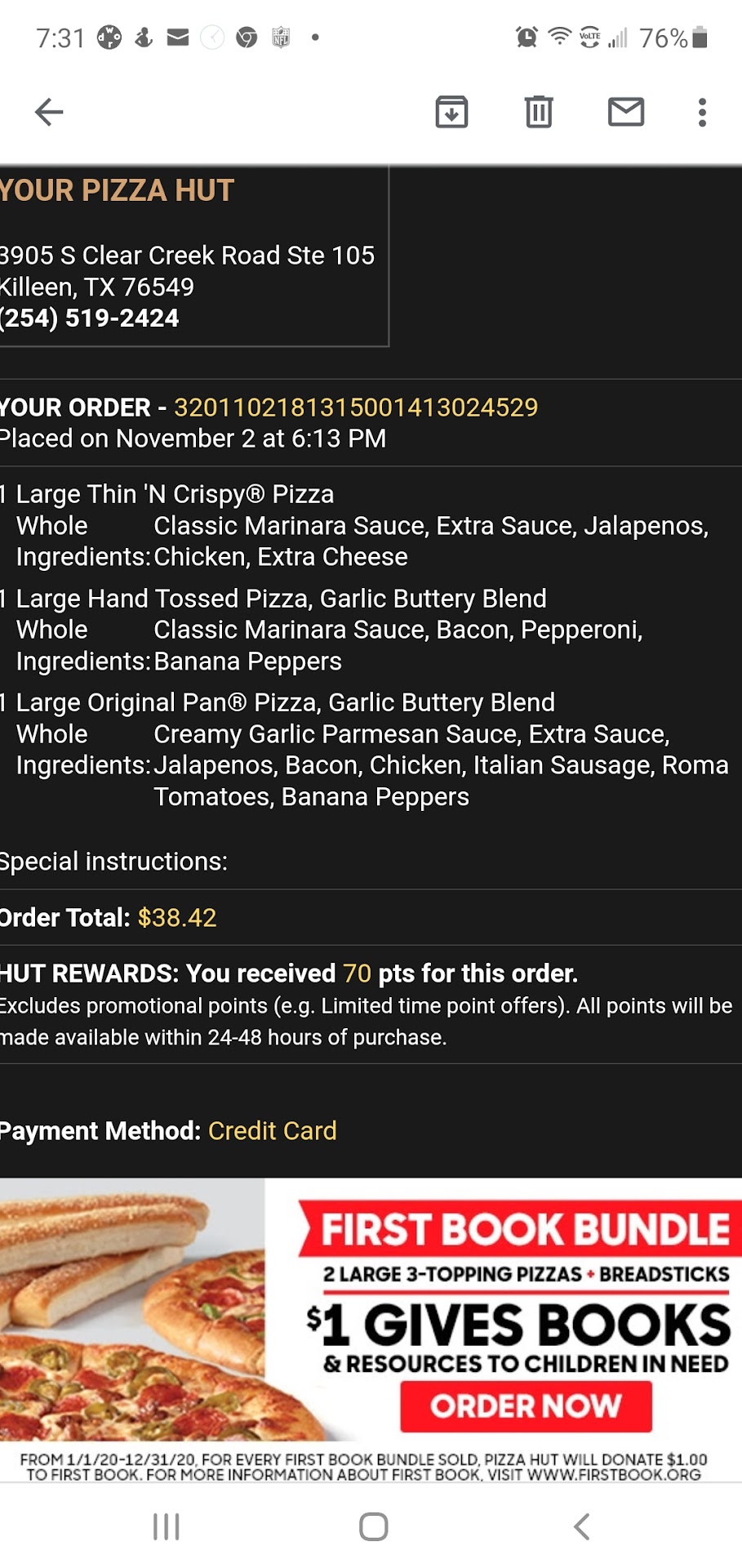Open the Pizza Hut store address
This screenshot has width=742, height=1568.
(186, 270)
